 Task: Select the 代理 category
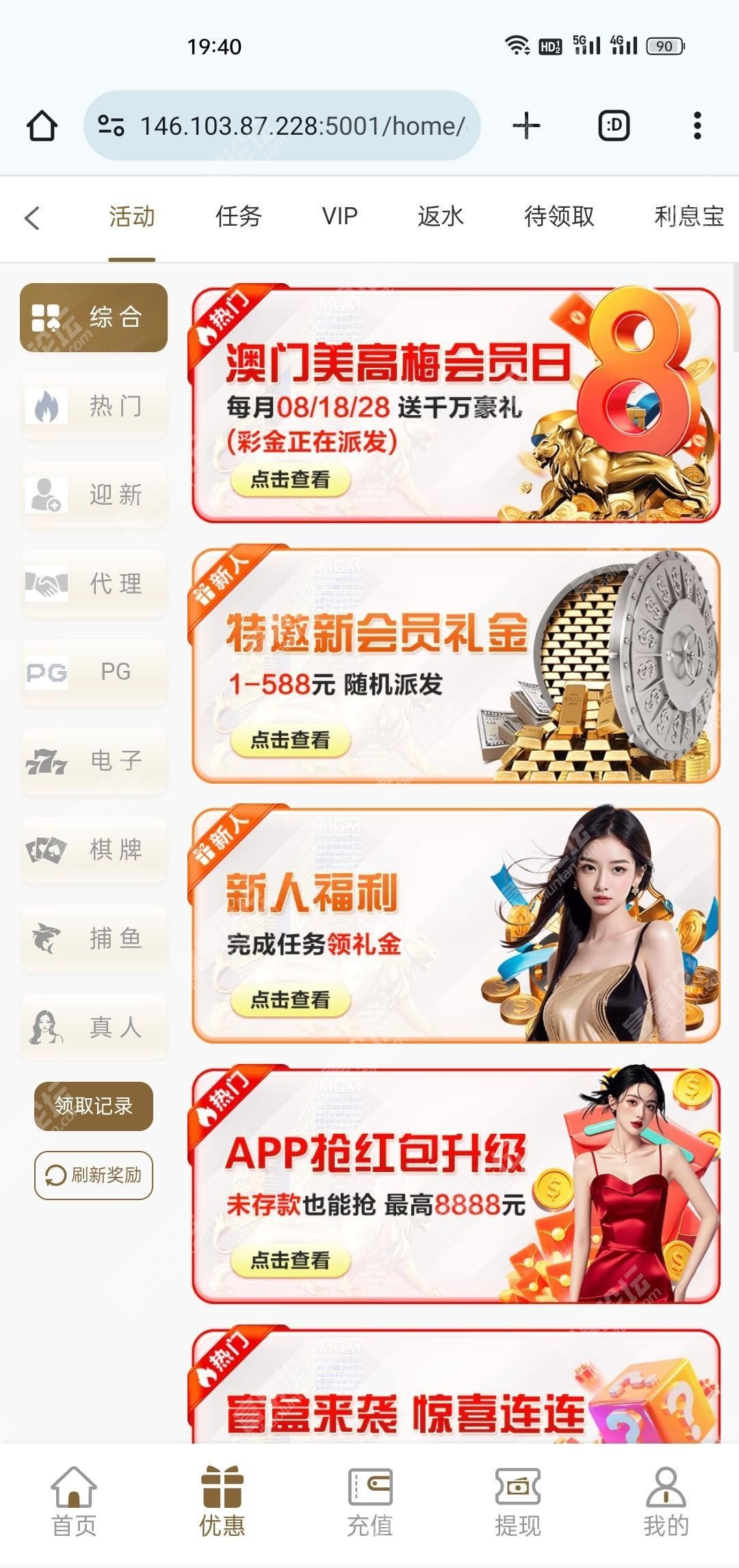[x=94, y=584]
